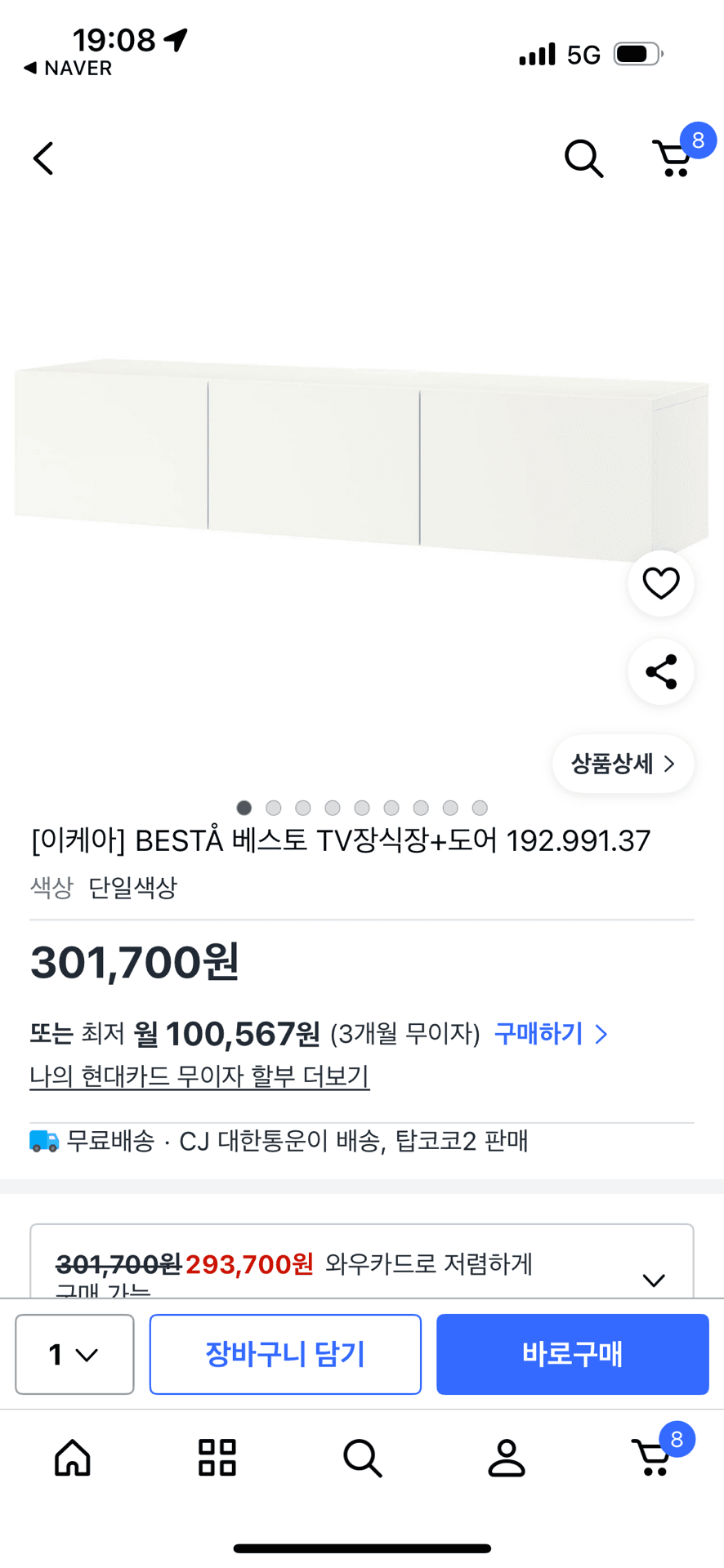Open 상품상세 product details
Viewport: 724px width, 1568px height.
coord(623,764)
